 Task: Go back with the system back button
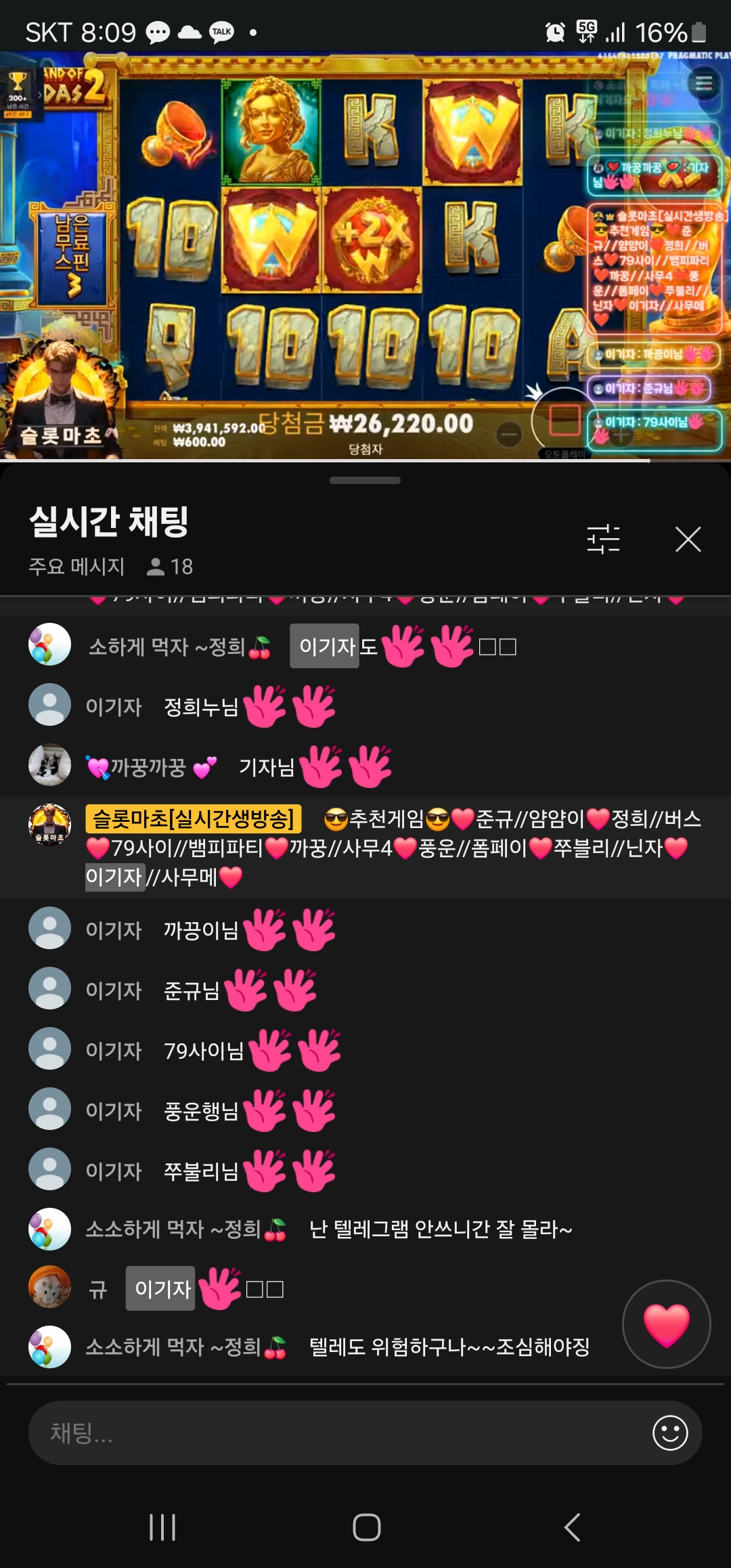[572, 1527]
